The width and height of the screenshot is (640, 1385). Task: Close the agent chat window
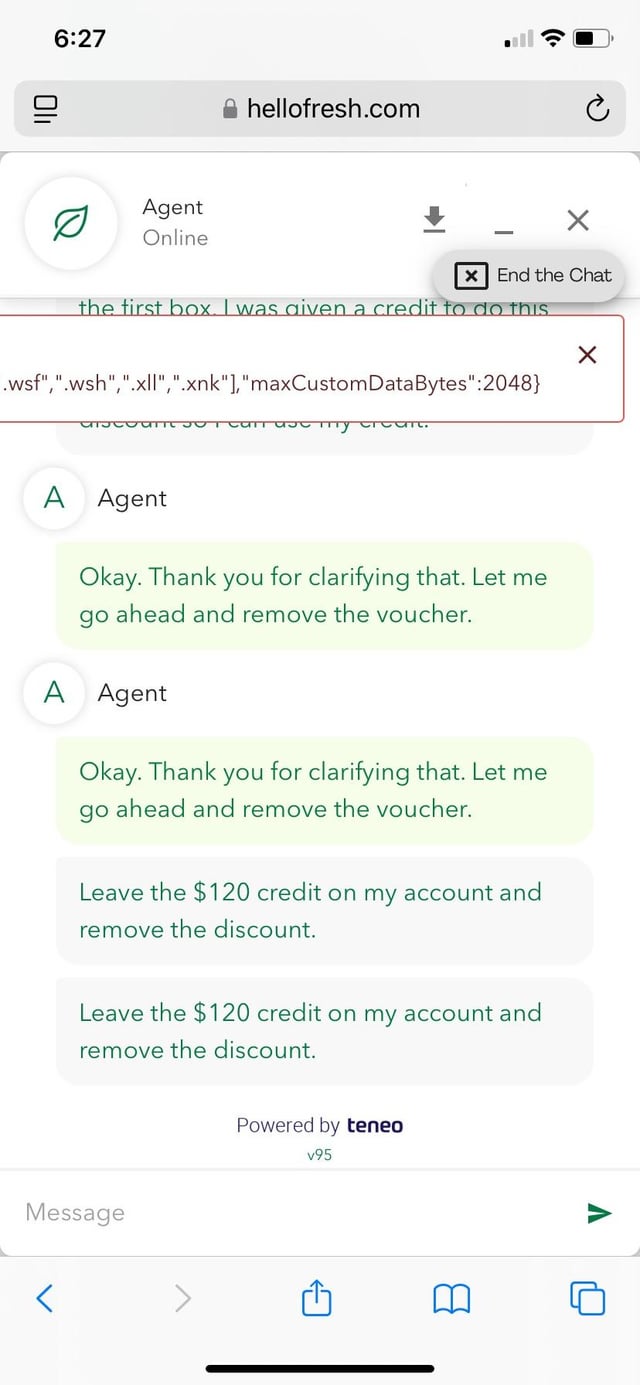pos(577,220)
